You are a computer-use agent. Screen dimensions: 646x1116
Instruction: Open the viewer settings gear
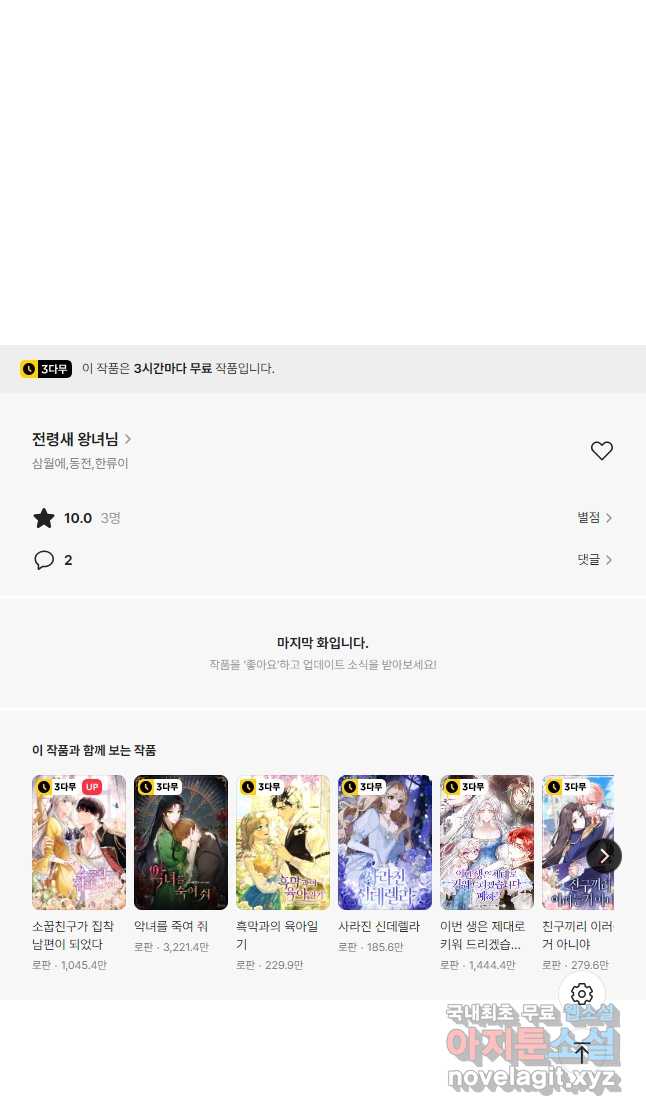[x=582, y=994]
